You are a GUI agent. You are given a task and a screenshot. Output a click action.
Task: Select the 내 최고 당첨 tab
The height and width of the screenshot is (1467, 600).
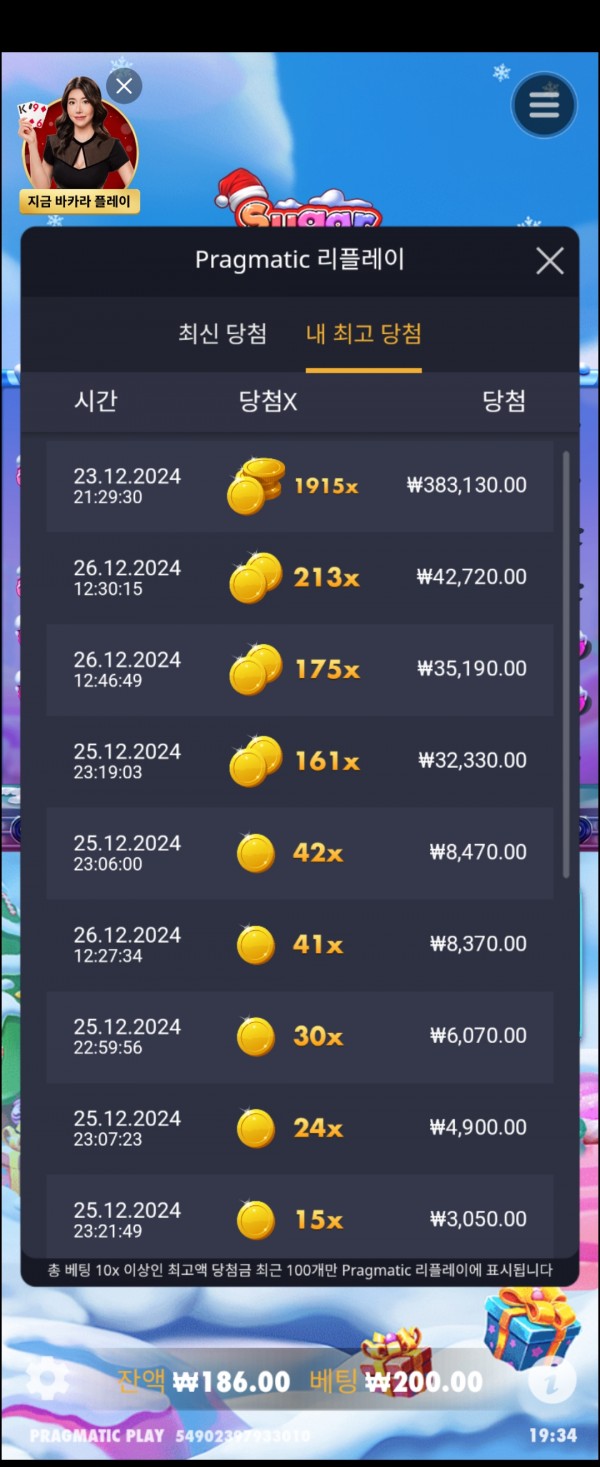363,334
